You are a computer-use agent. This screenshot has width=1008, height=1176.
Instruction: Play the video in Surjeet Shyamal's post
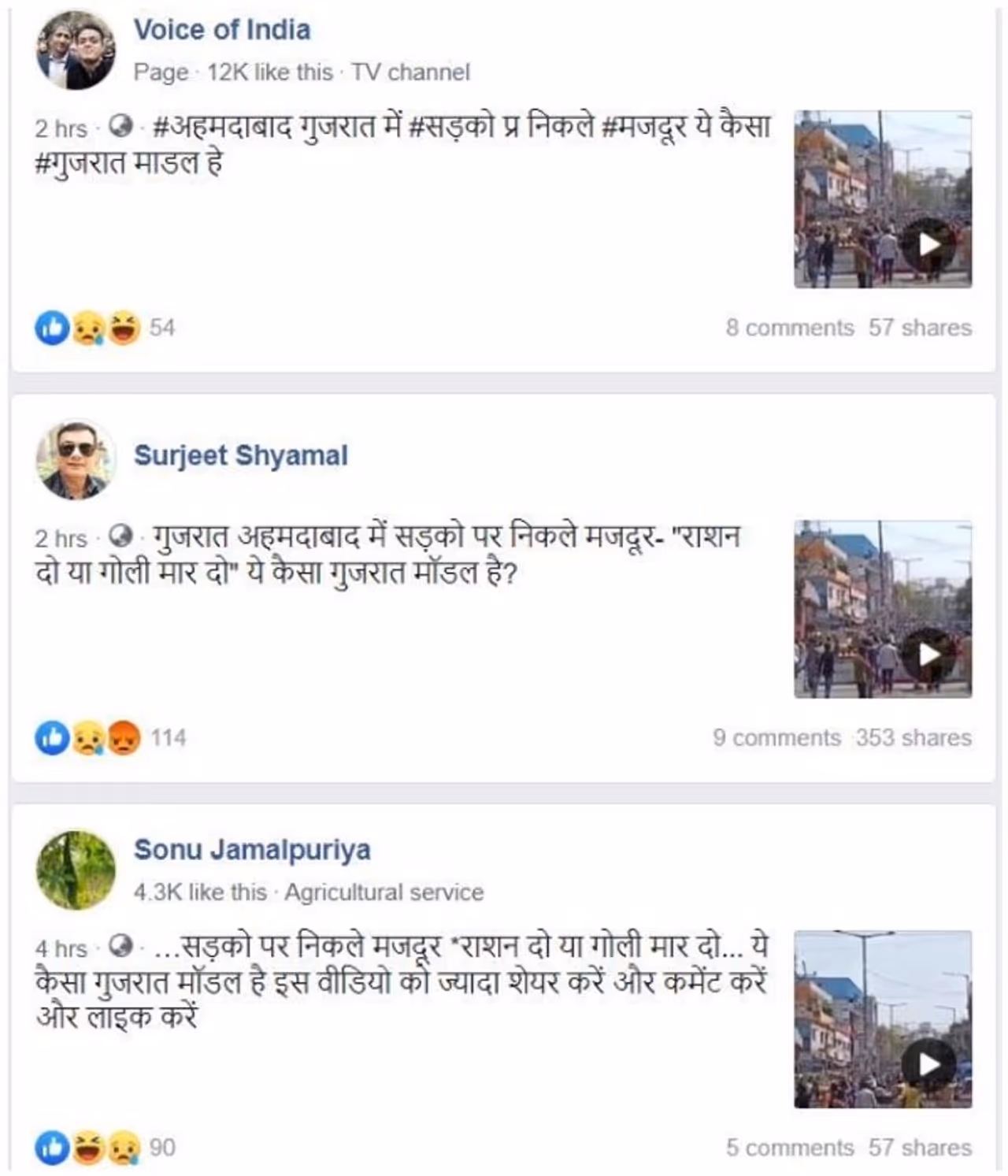[929, 655]
